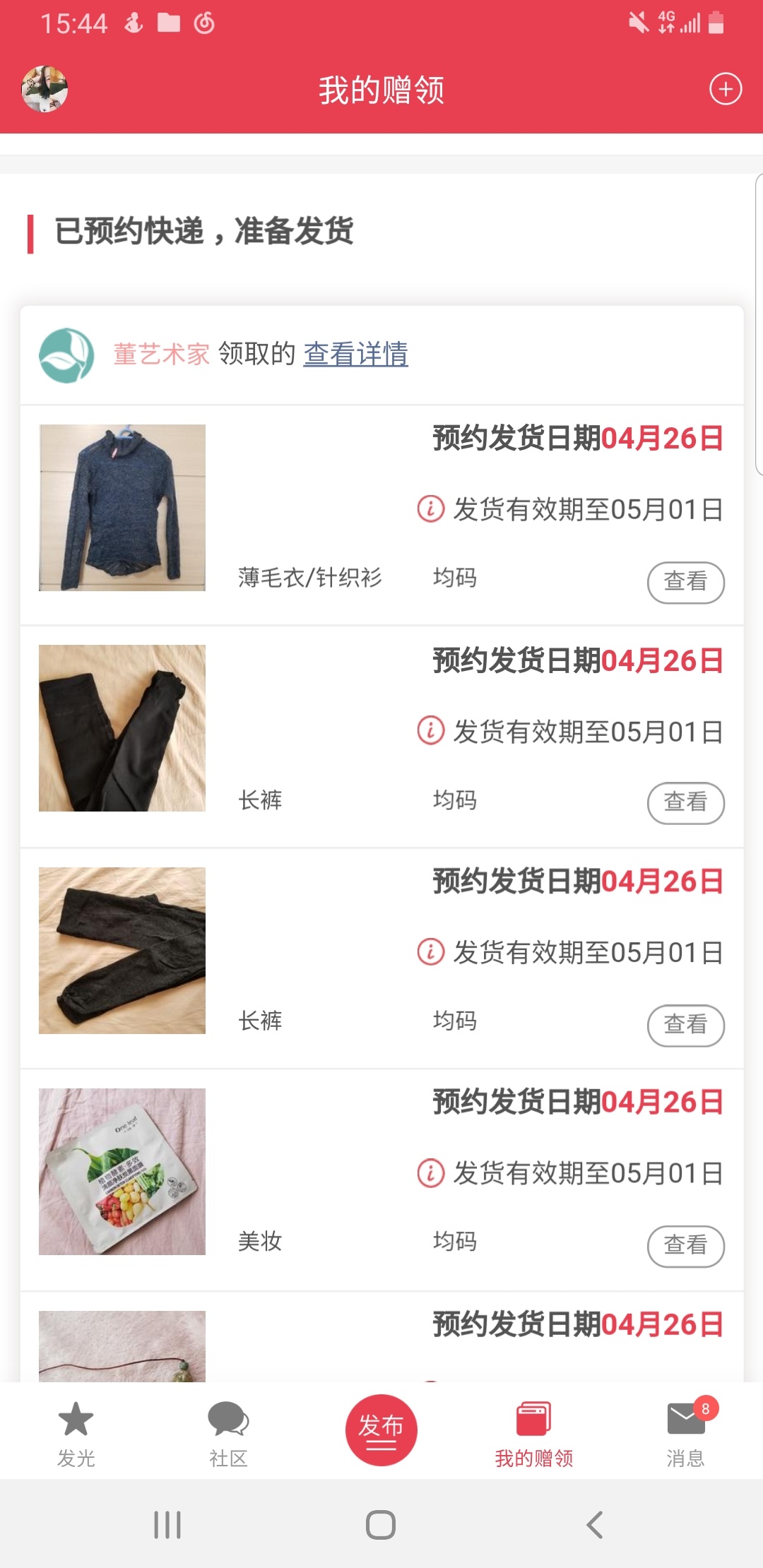Open the face mask product photo
Image resolution: width=763 pixels, height=1568 pixels.
[122, 1171]
